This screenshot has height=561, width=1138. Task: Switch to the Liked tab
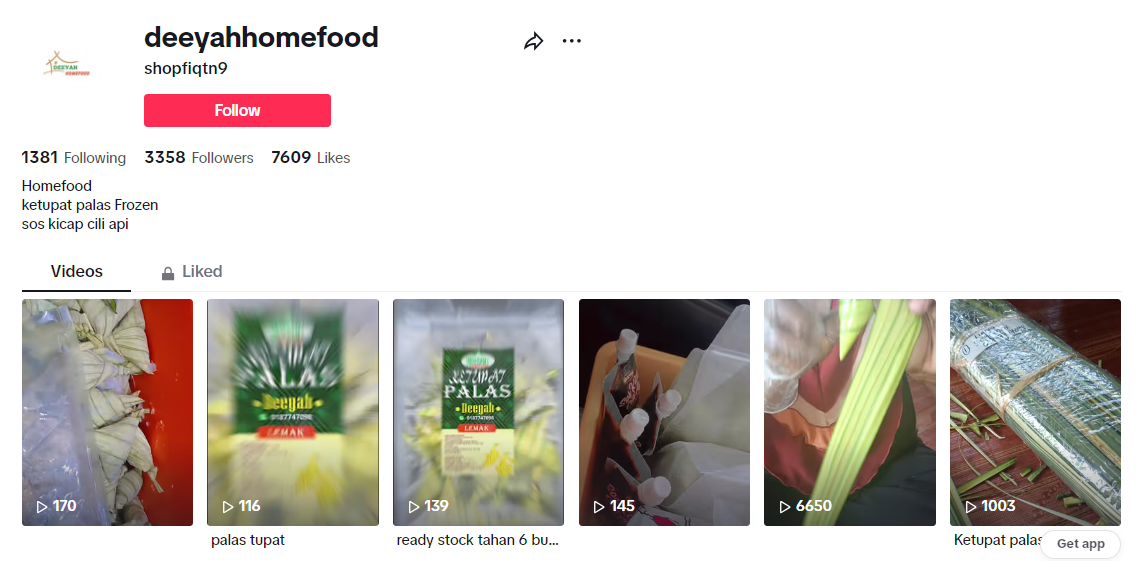192,271
